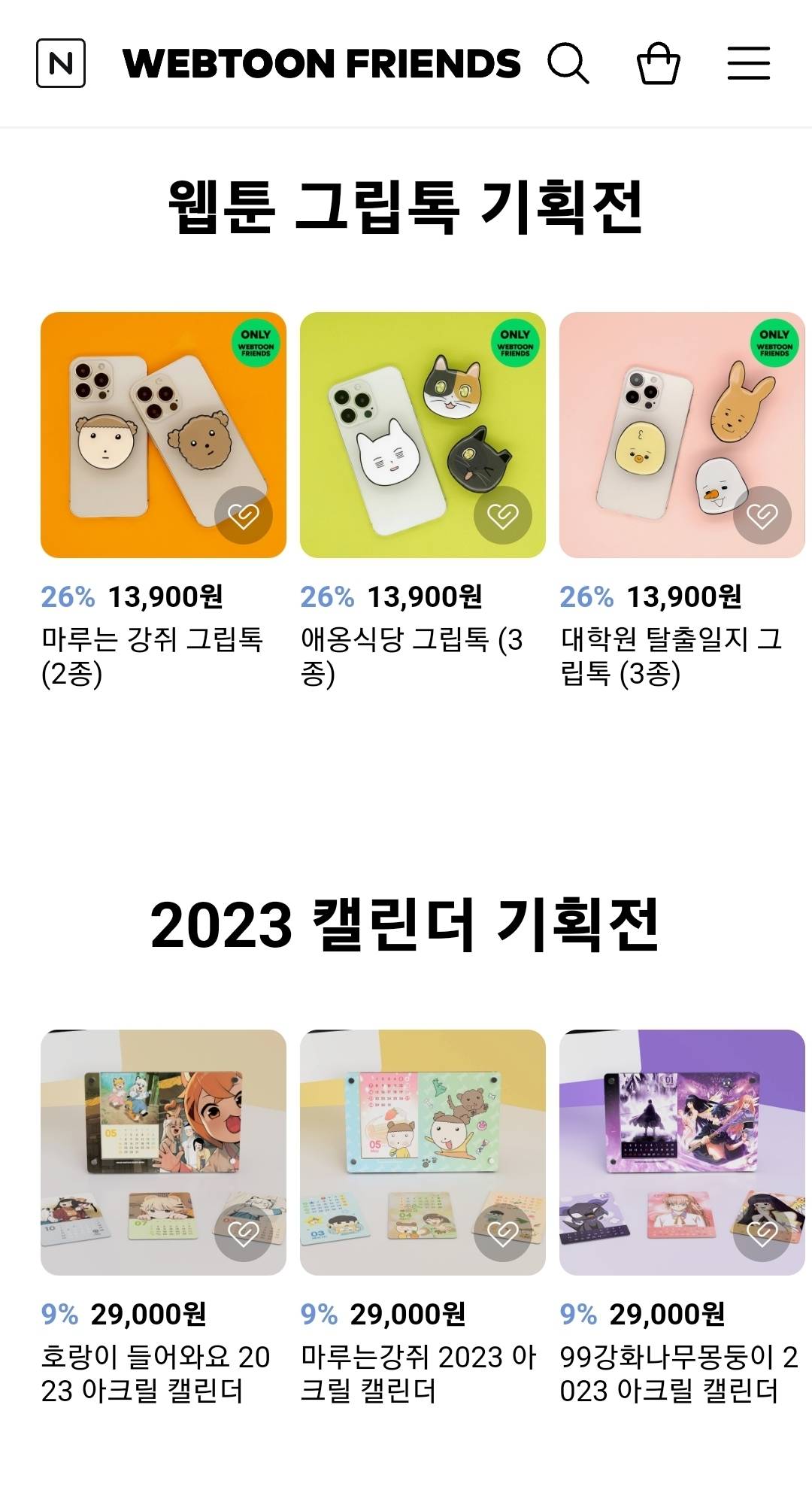Wishlist the 호랑이 들어와요 calendar
The image size is (812, 1511).
tap(244, 1233)
